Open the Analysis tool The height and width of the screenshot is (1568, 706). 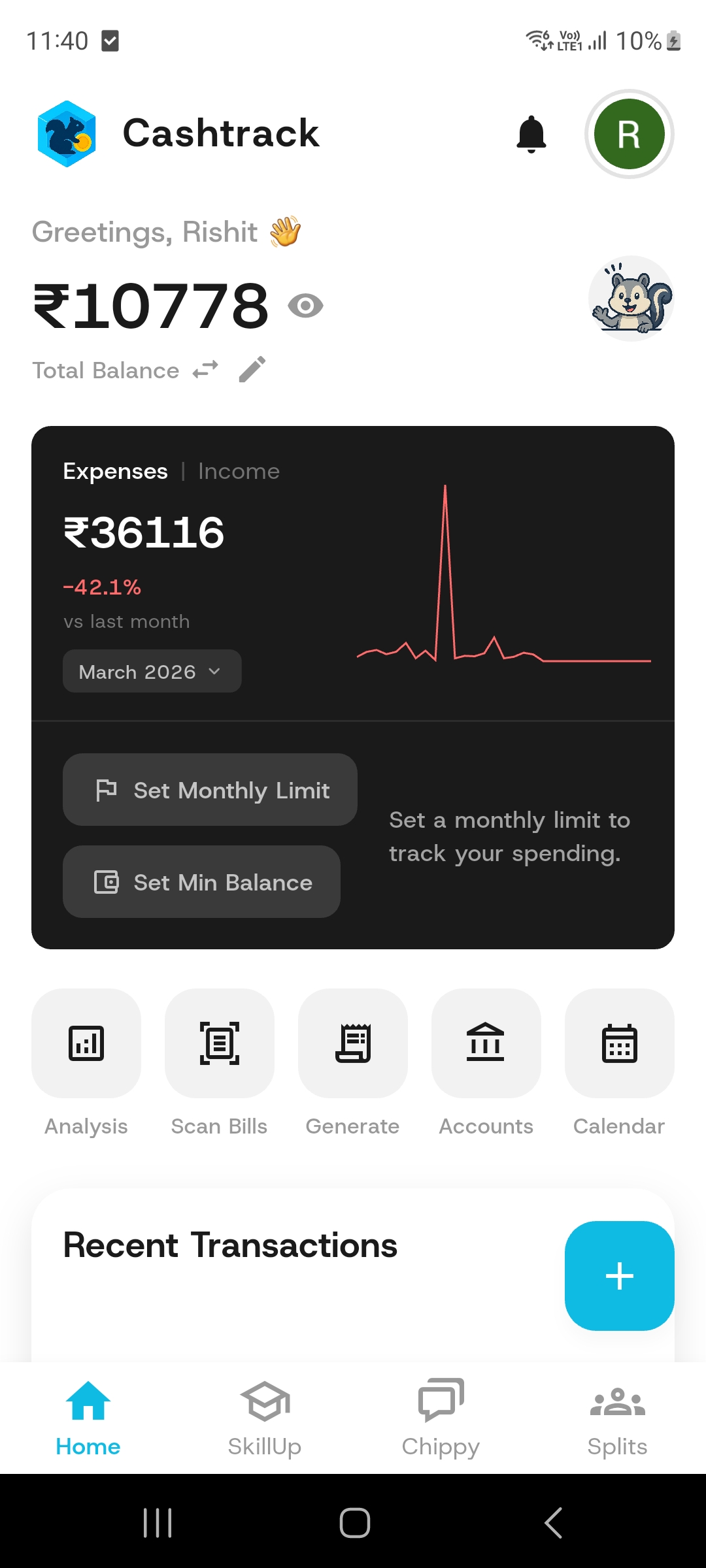86,1044
